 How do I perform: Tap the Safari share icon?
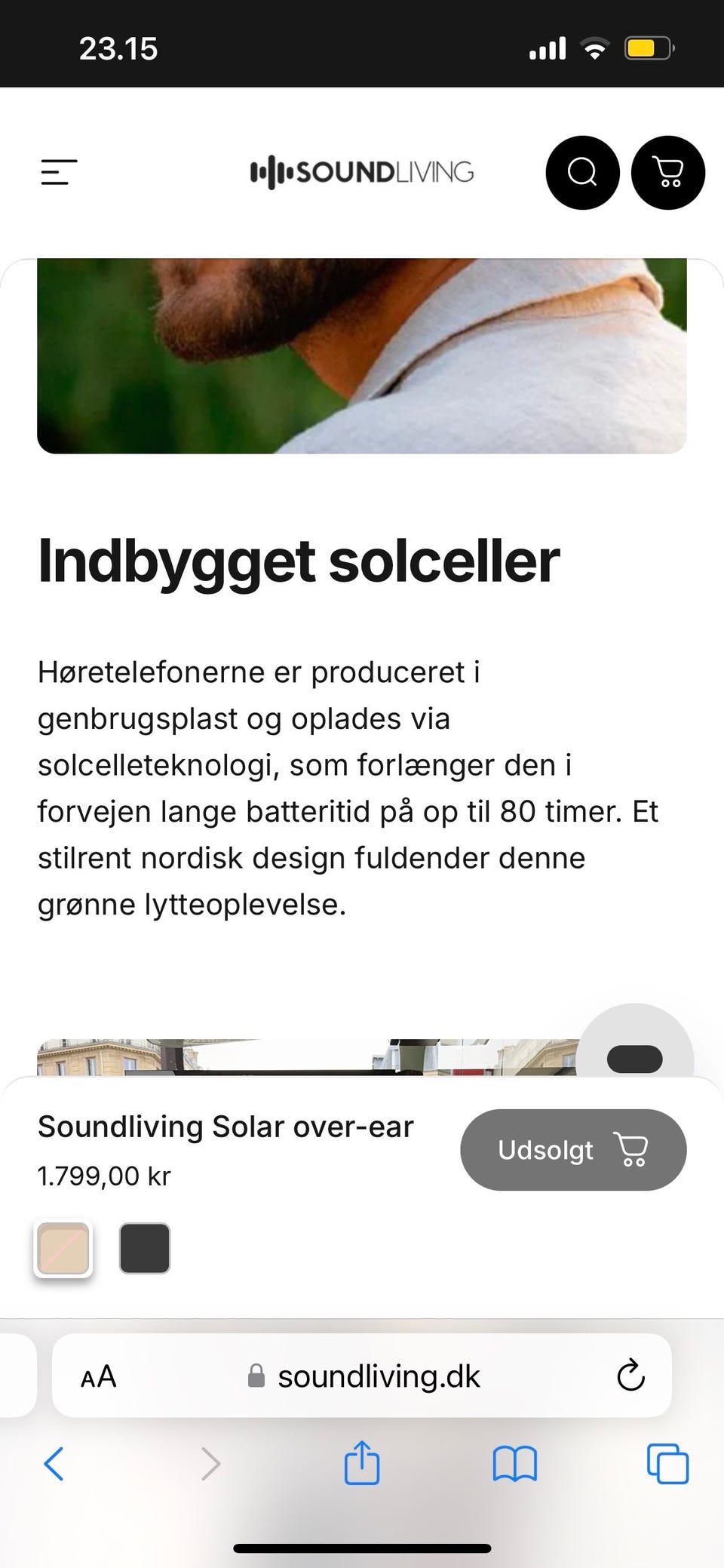click(x=362, y=1464)
